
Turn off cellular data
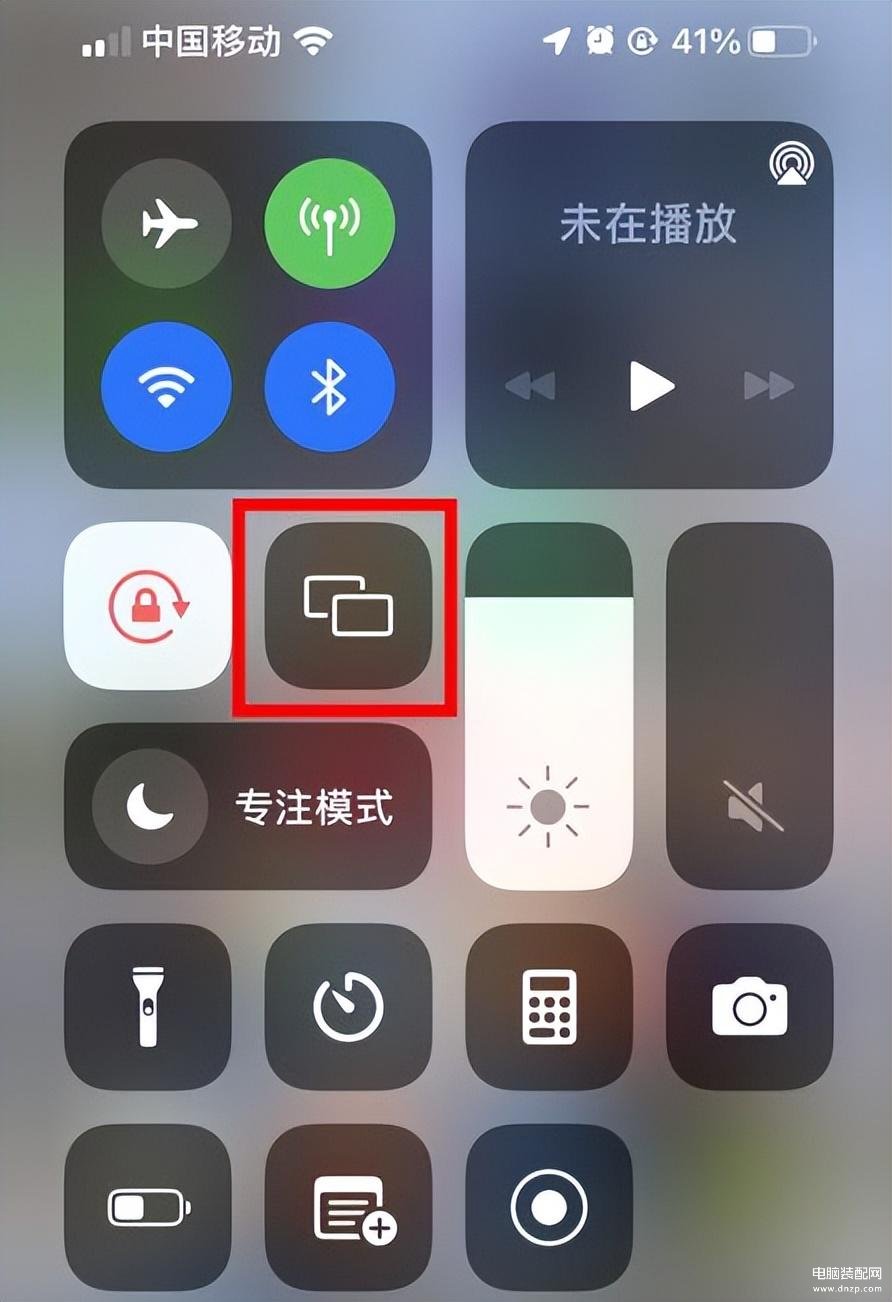[x=329, y=224]
